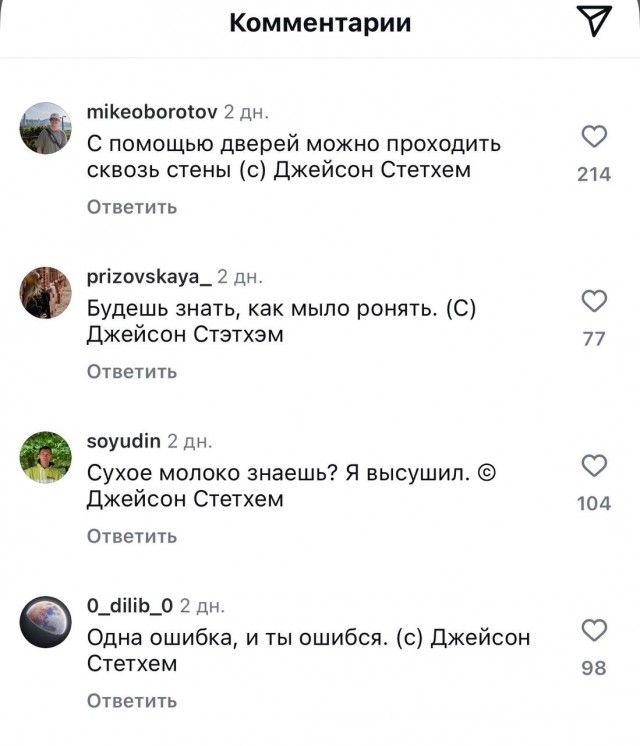Reply to 0_dilib_0's comment

coord(132,701)
